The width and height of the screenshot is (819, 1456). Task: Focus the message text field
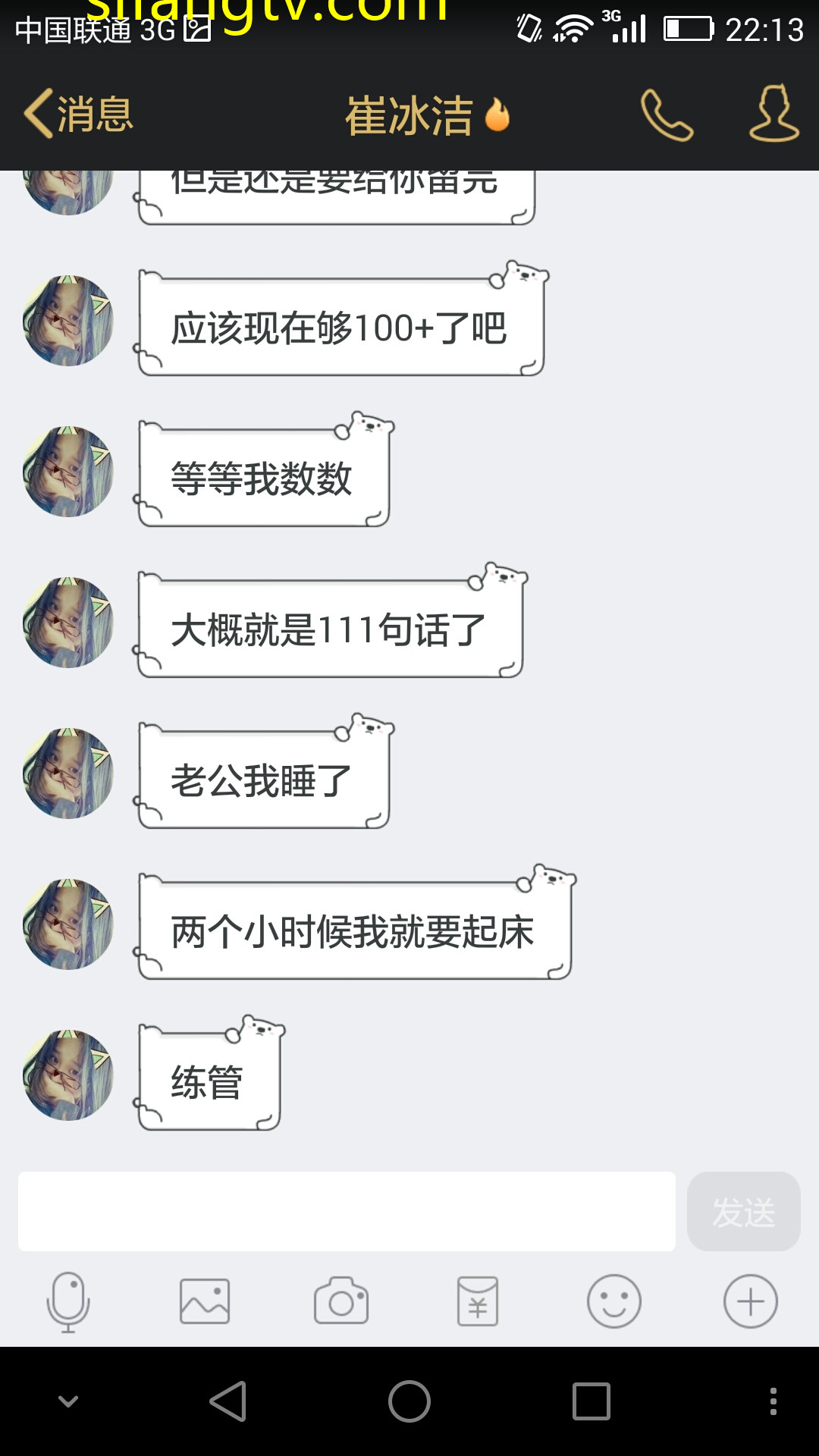(347, 1211)
